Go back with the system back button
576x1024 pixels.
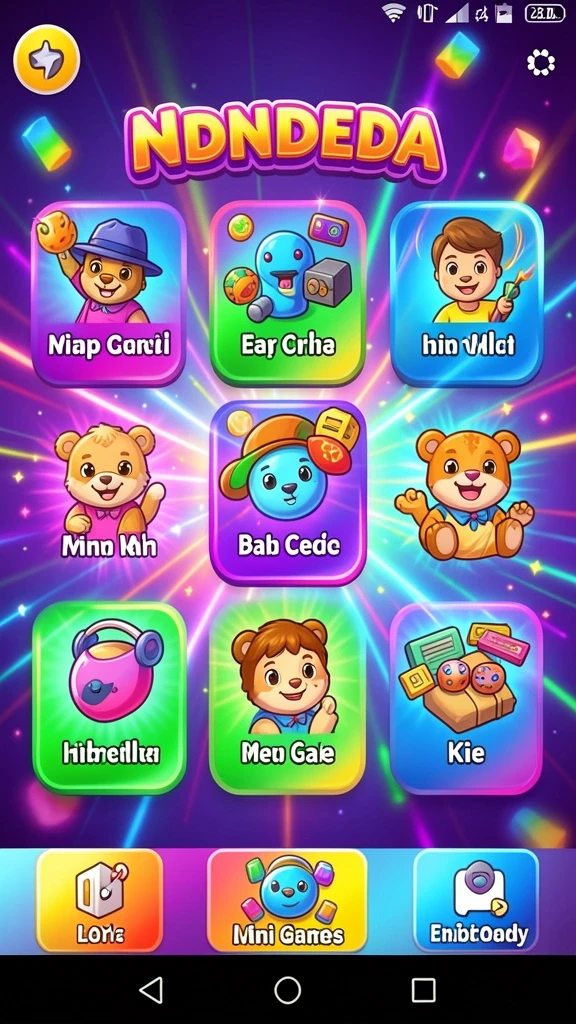tap(152, 990)
